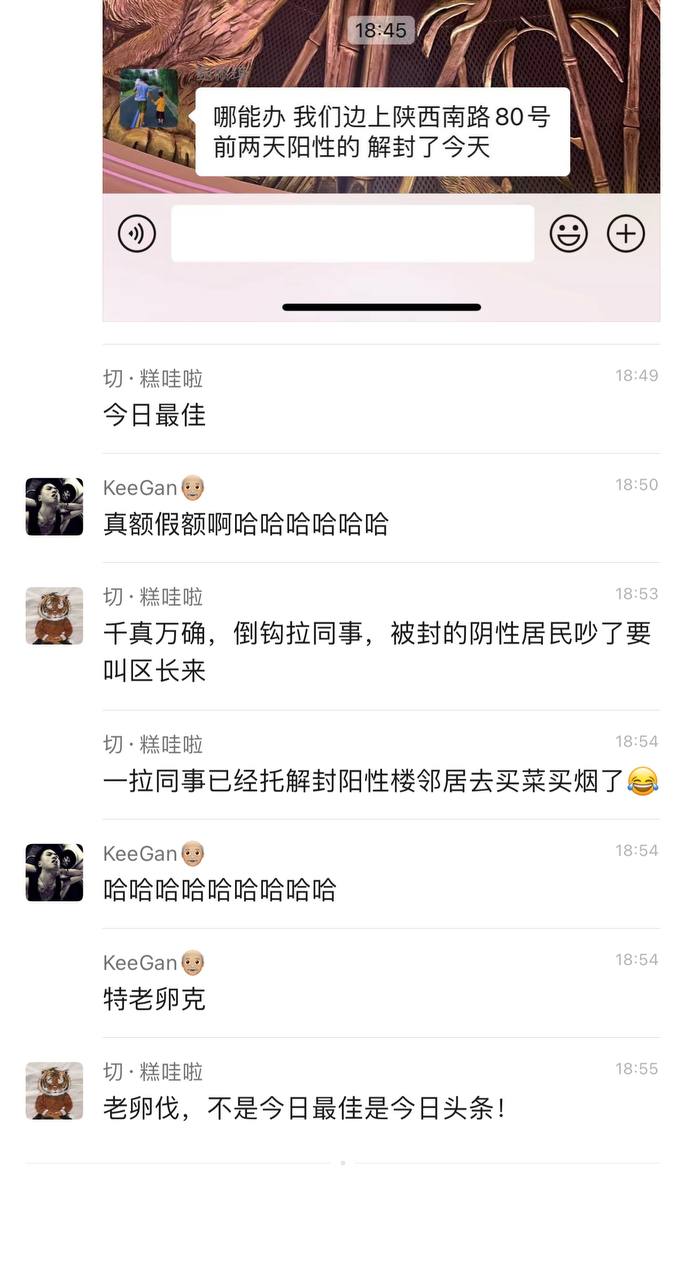Open tiger avatar profile beside the 18:53 message

tap(54, 616)
